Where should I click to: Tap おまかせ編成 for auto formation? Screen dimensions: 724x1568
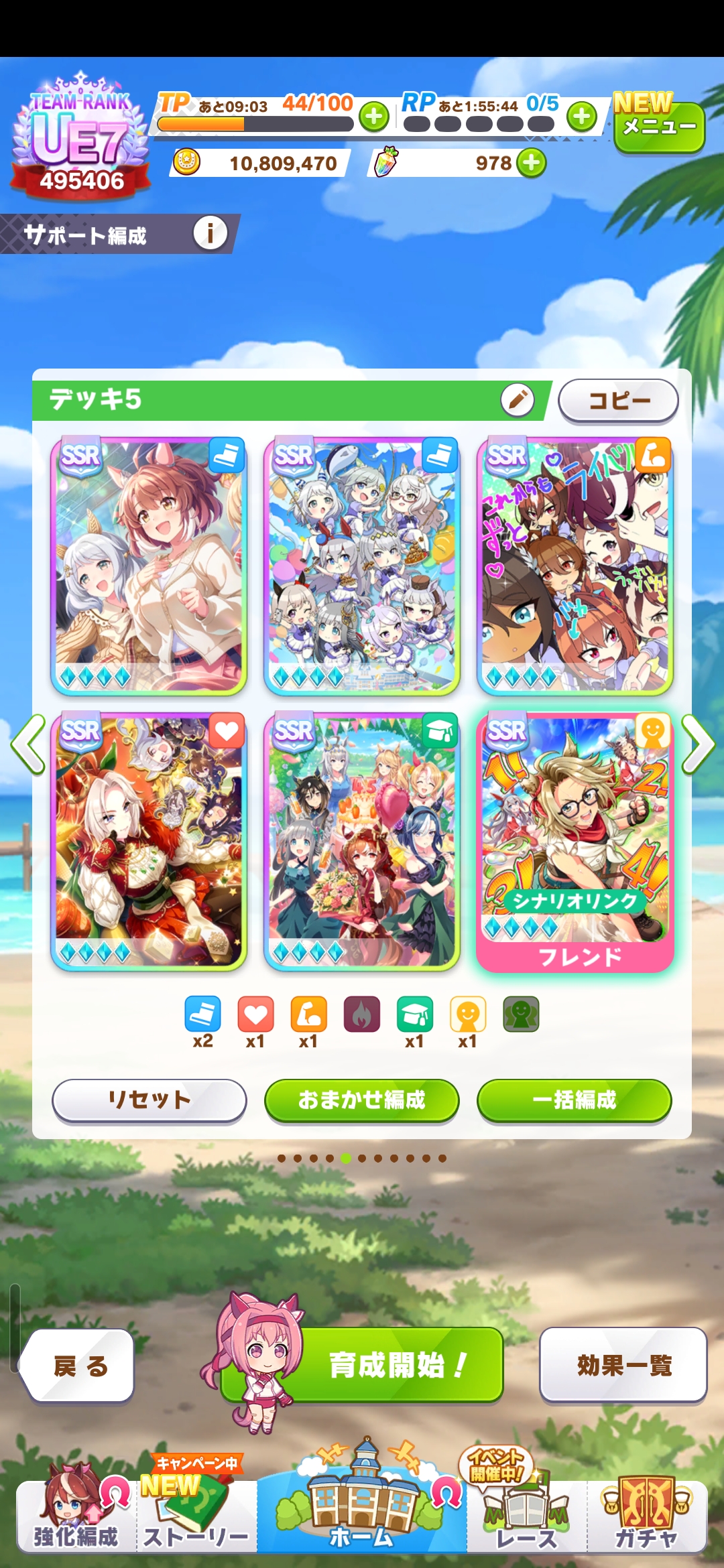tap(361, 1100)
